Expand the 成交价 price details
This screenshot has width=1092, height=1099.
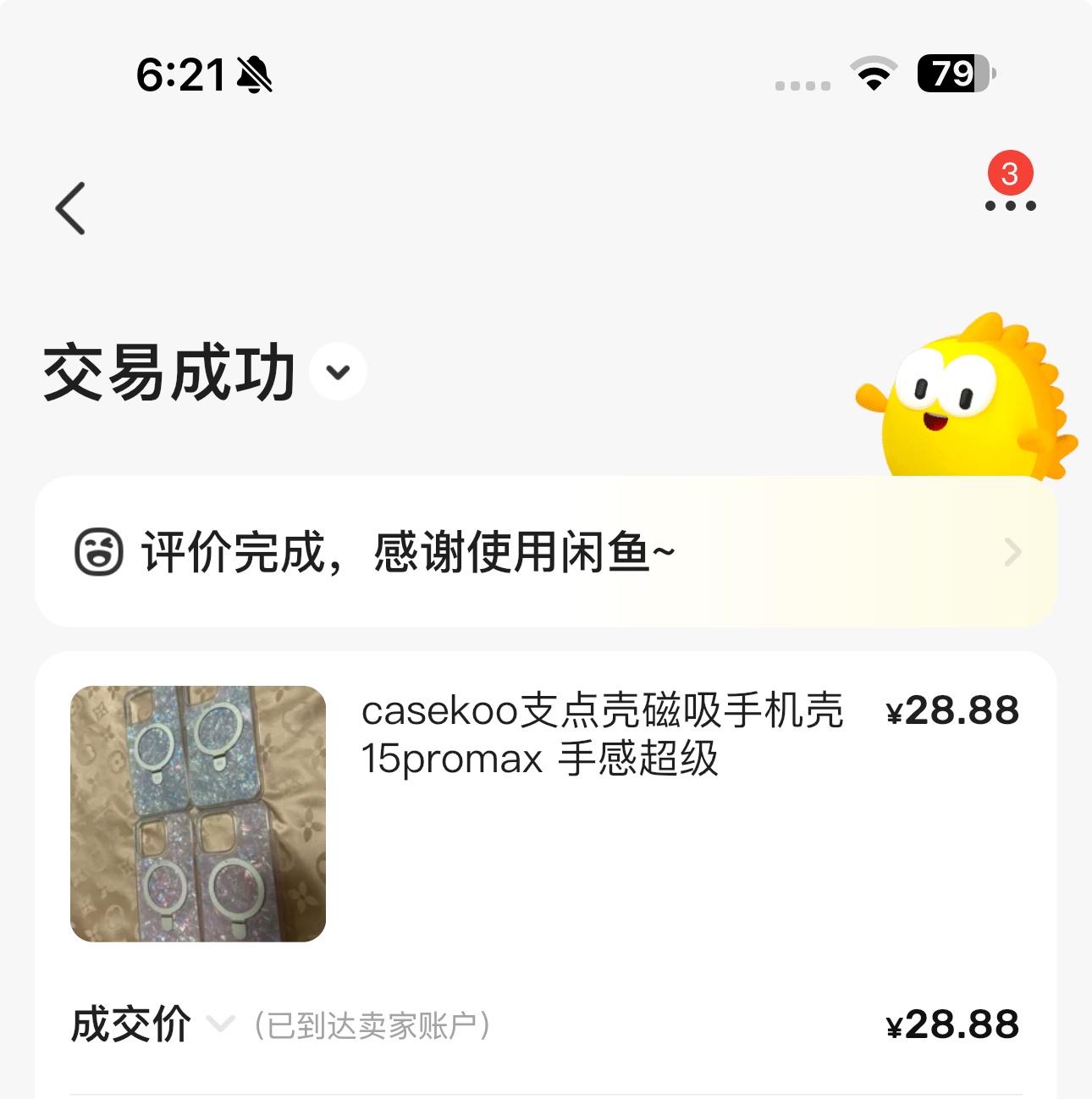pos(220,1024)
